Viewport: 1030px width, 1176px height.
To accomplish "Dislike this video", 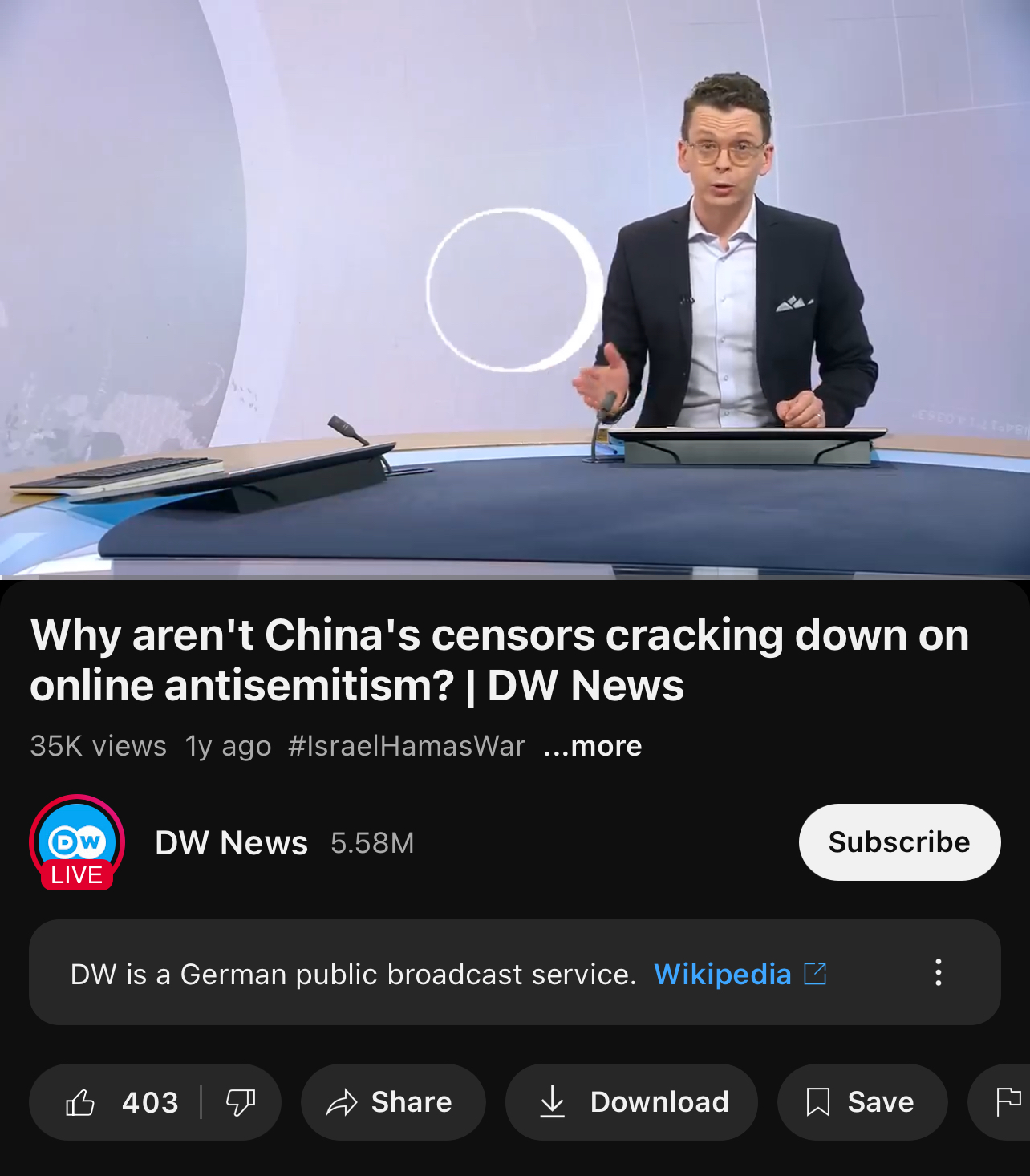I will 241,1102.
